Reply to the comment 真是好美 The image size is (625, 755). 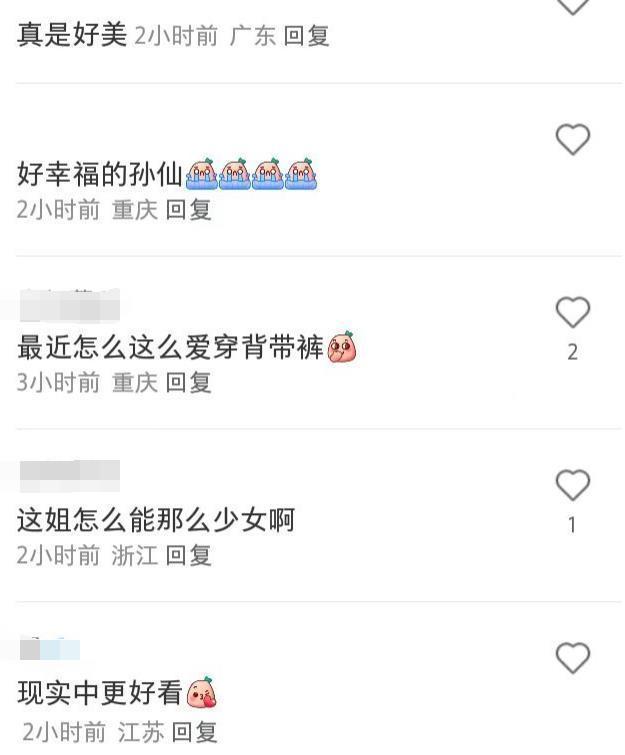pos(306,37)
